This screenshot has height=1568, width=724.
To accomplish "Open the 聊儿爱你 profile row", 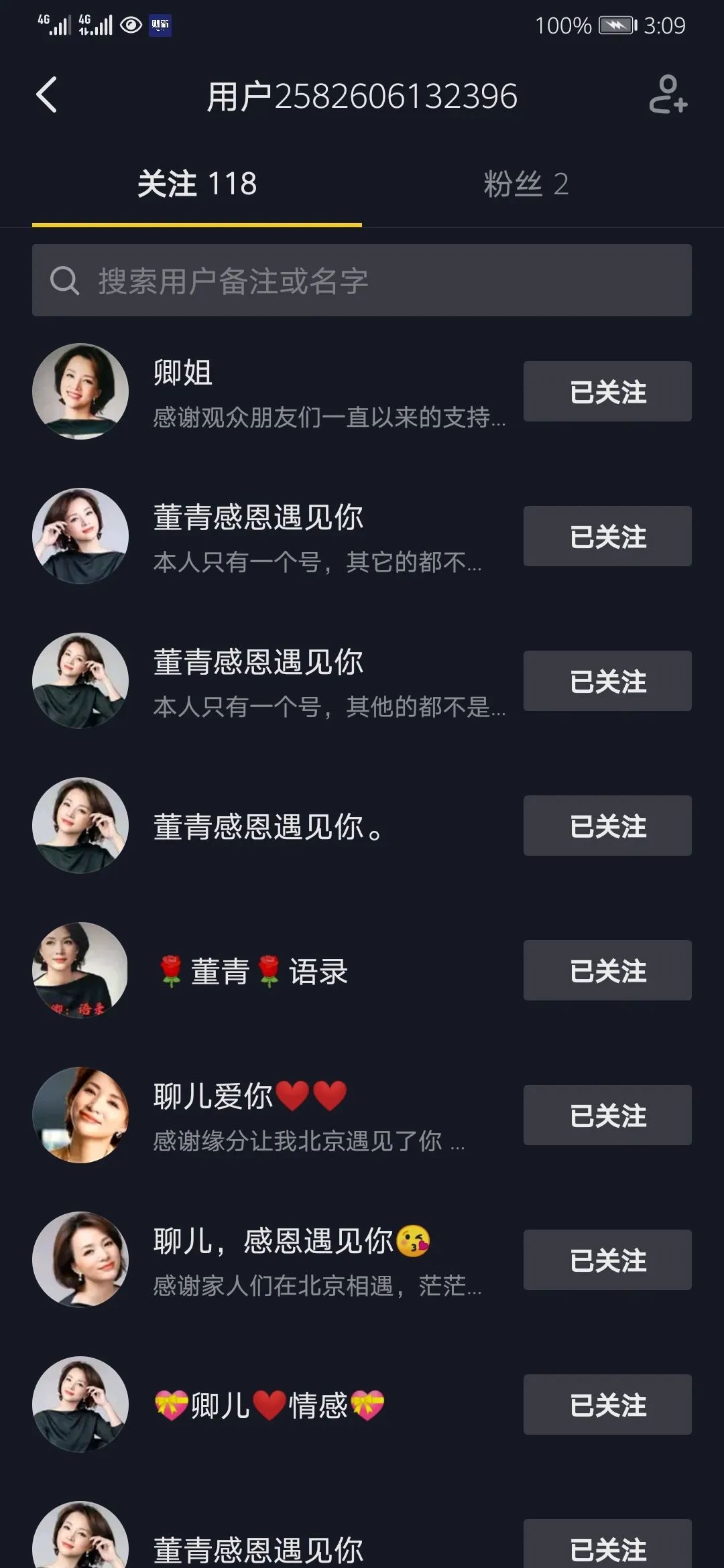I will click(268, 1116).
